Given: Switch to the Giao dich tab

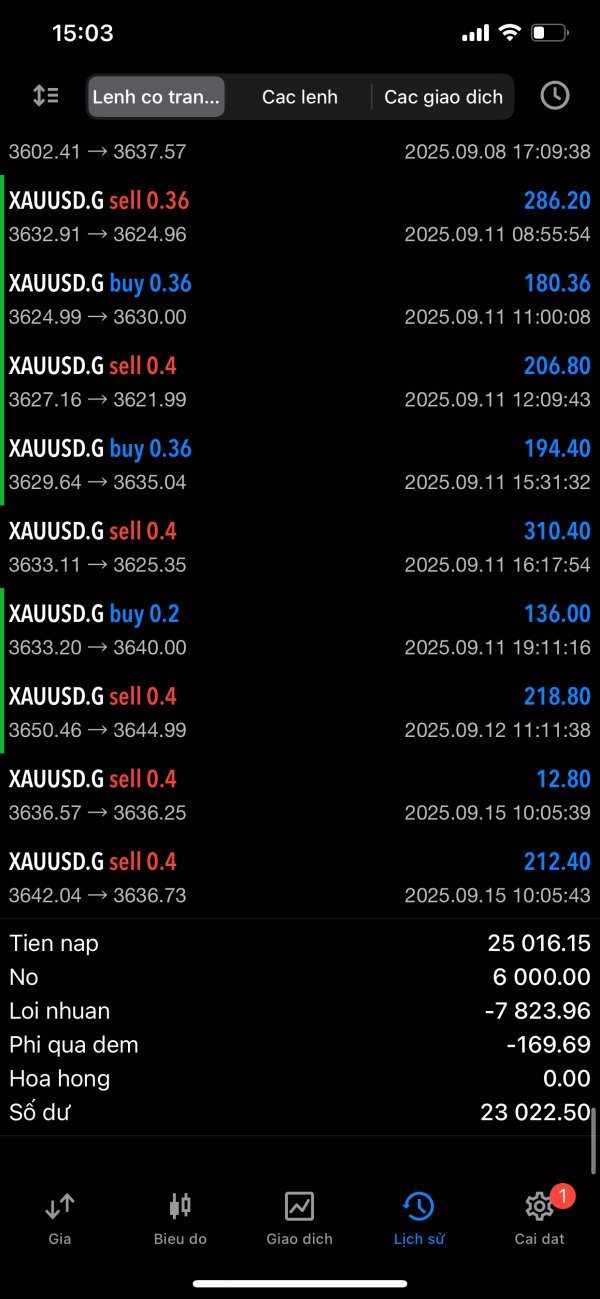Looking at the screenshot, I should click(300, 1218).
